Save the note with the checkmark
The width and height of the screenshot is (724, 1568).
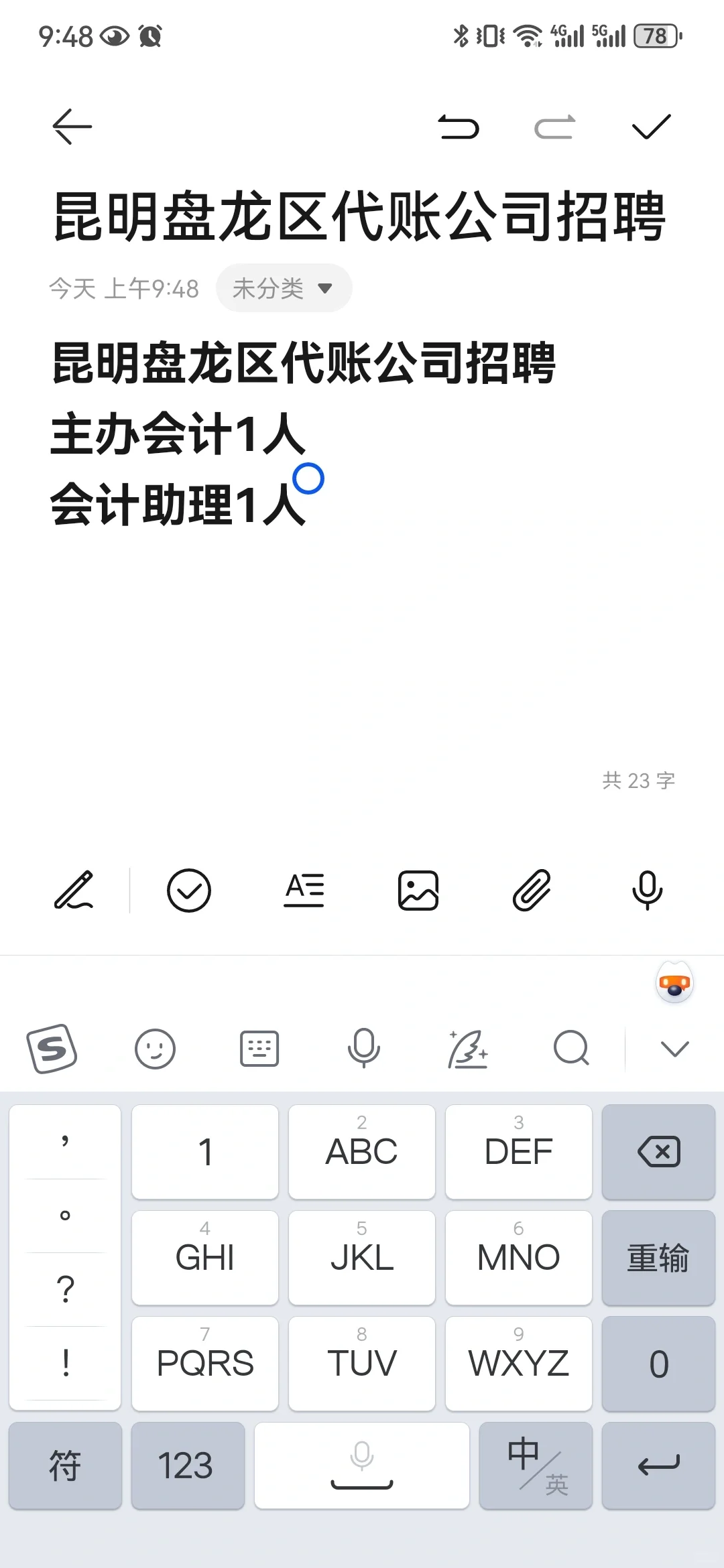point(651,127)
